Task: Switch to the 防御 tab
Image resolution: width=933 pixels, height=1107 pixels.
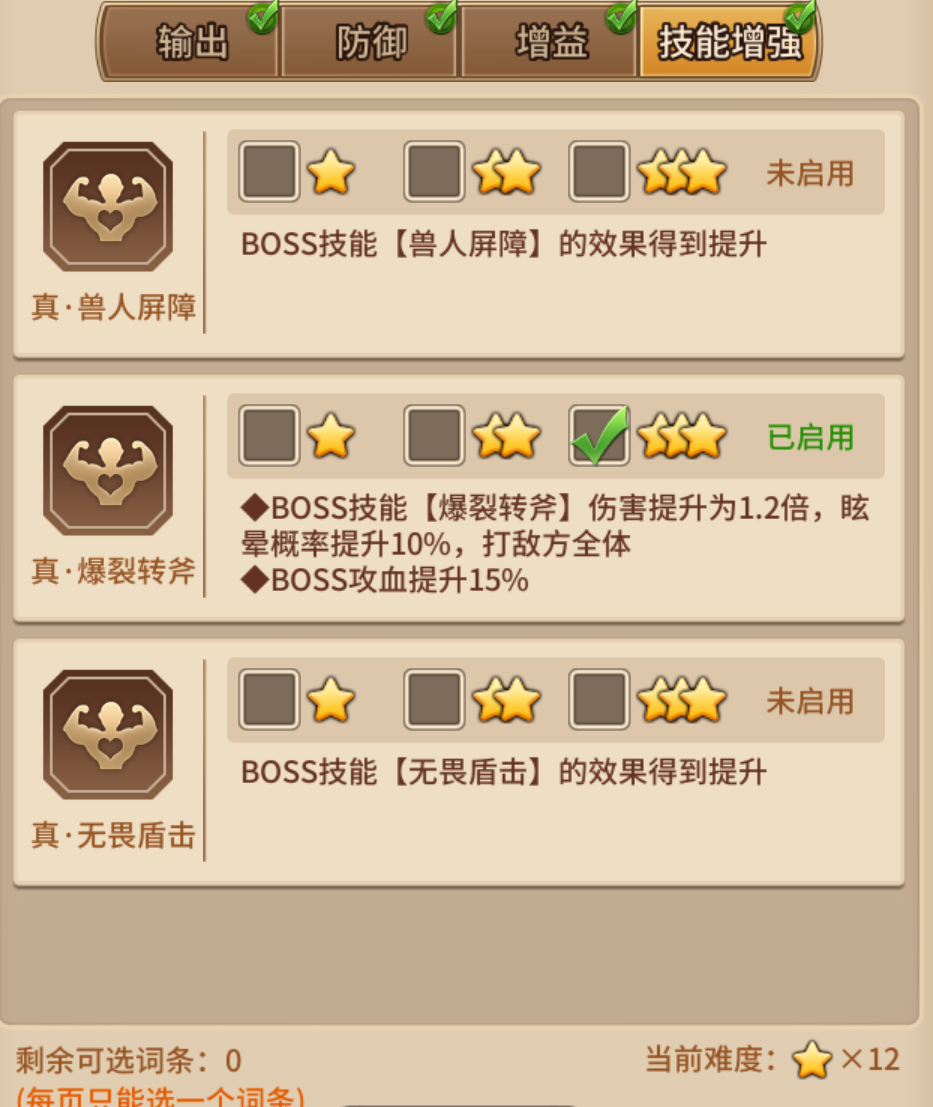Action: (x=370, y=43)
